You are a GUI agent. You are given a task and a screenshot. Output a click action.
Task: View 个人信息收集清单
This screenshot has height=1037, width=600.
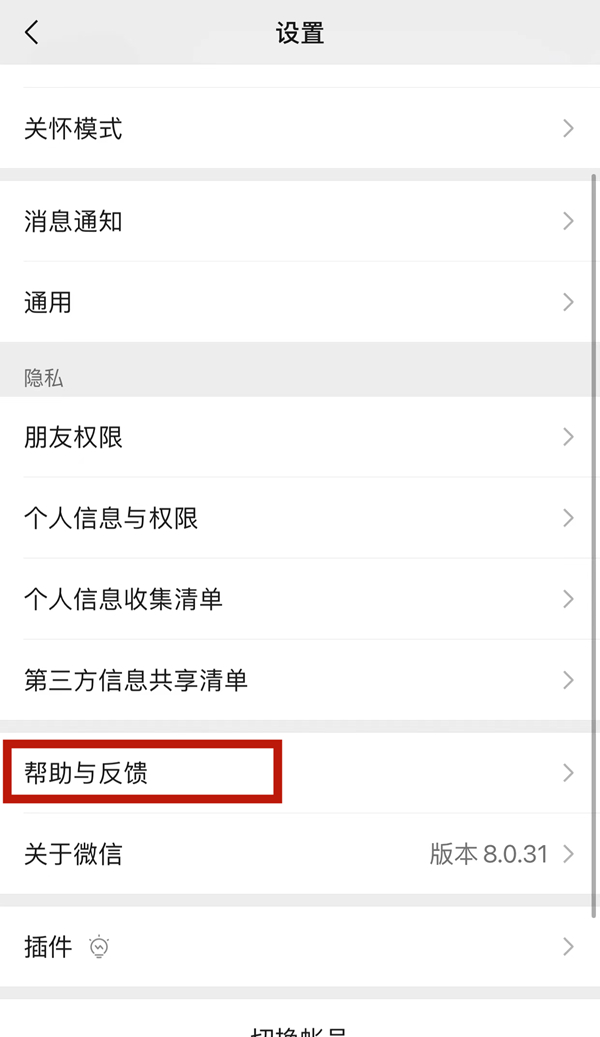click(300, 599)
